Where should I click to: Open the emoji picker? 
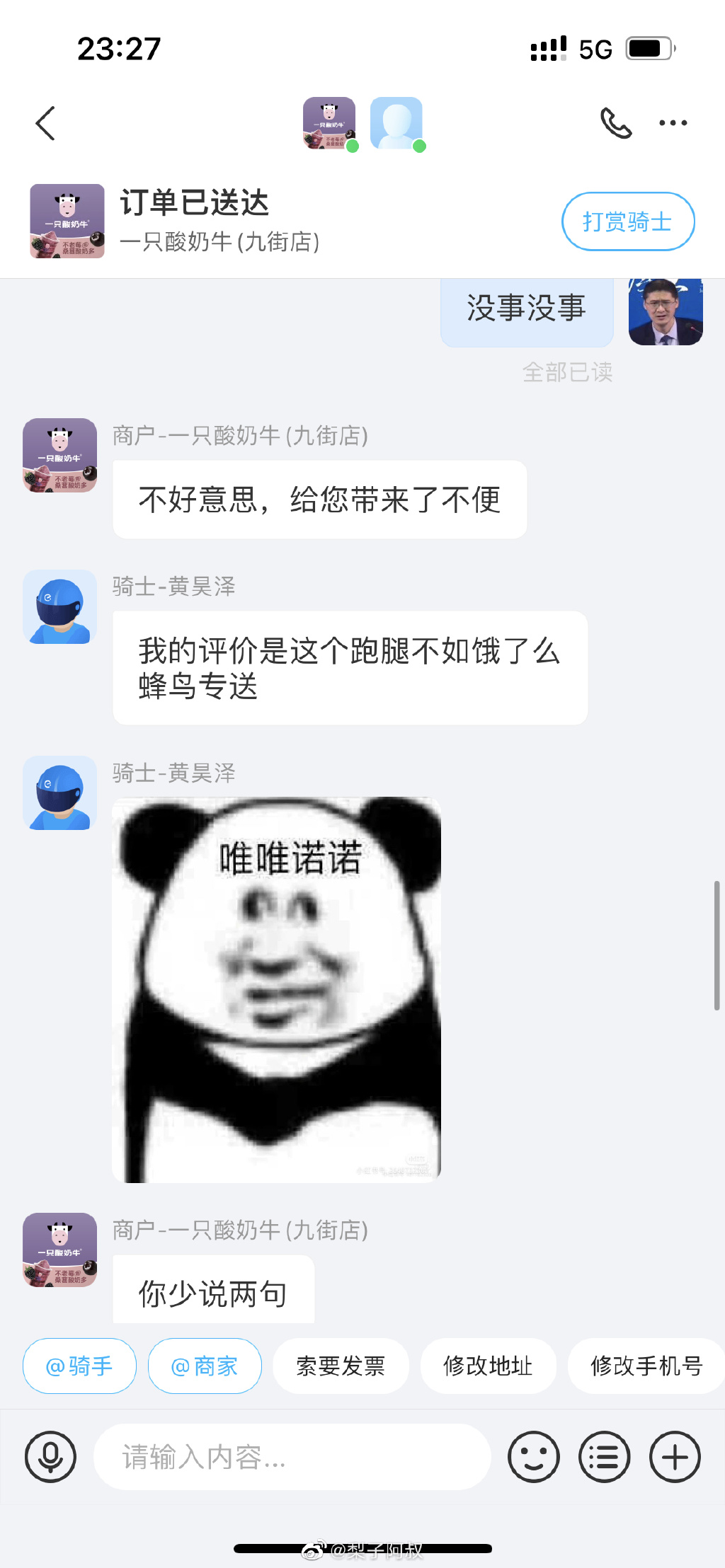pyautogui.click(x=533, y=1457)
